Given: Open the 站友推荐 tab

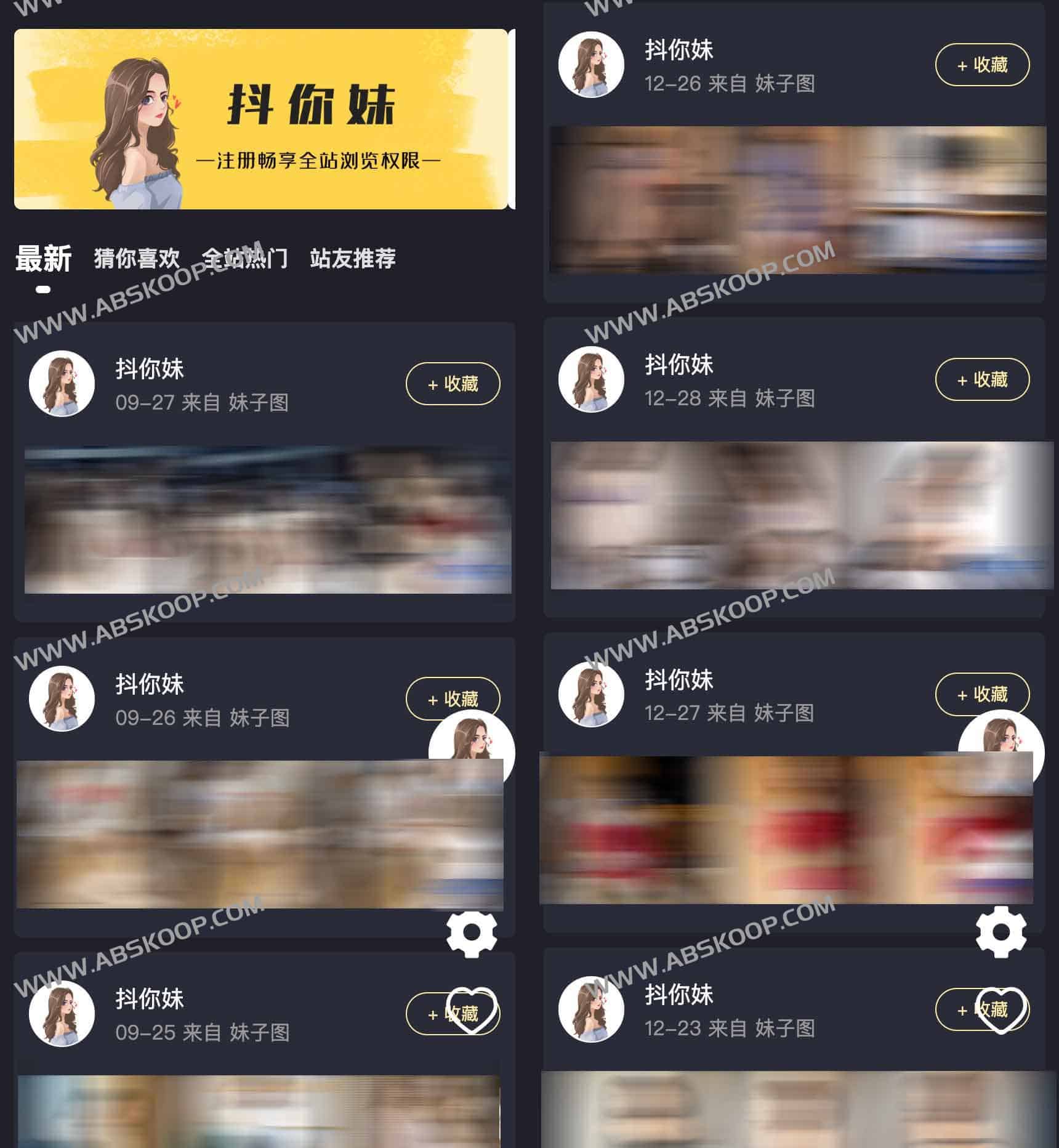Looking at the screenshot, I should pos(355,259).
